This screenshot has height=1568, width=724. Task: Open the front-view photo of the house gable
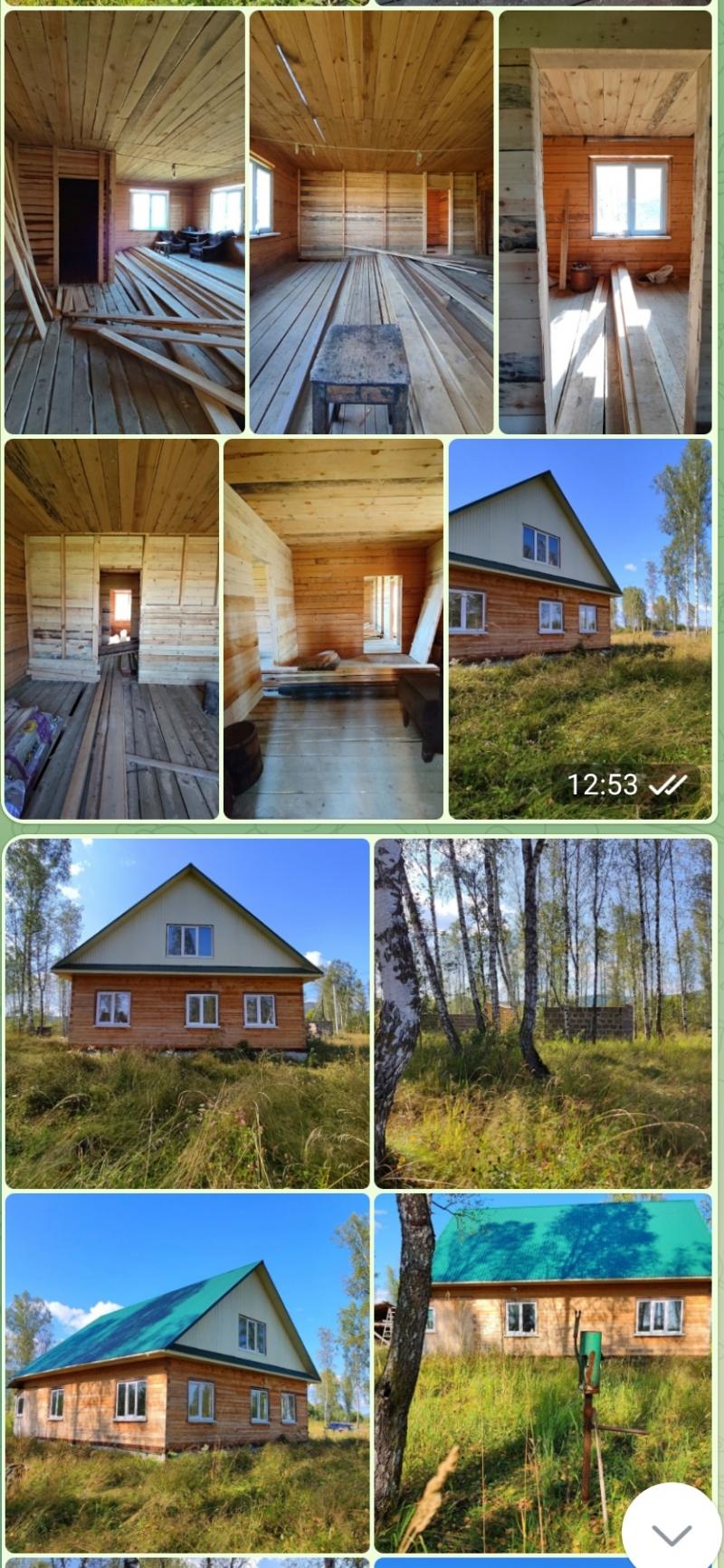click(x=187, y=1012)
